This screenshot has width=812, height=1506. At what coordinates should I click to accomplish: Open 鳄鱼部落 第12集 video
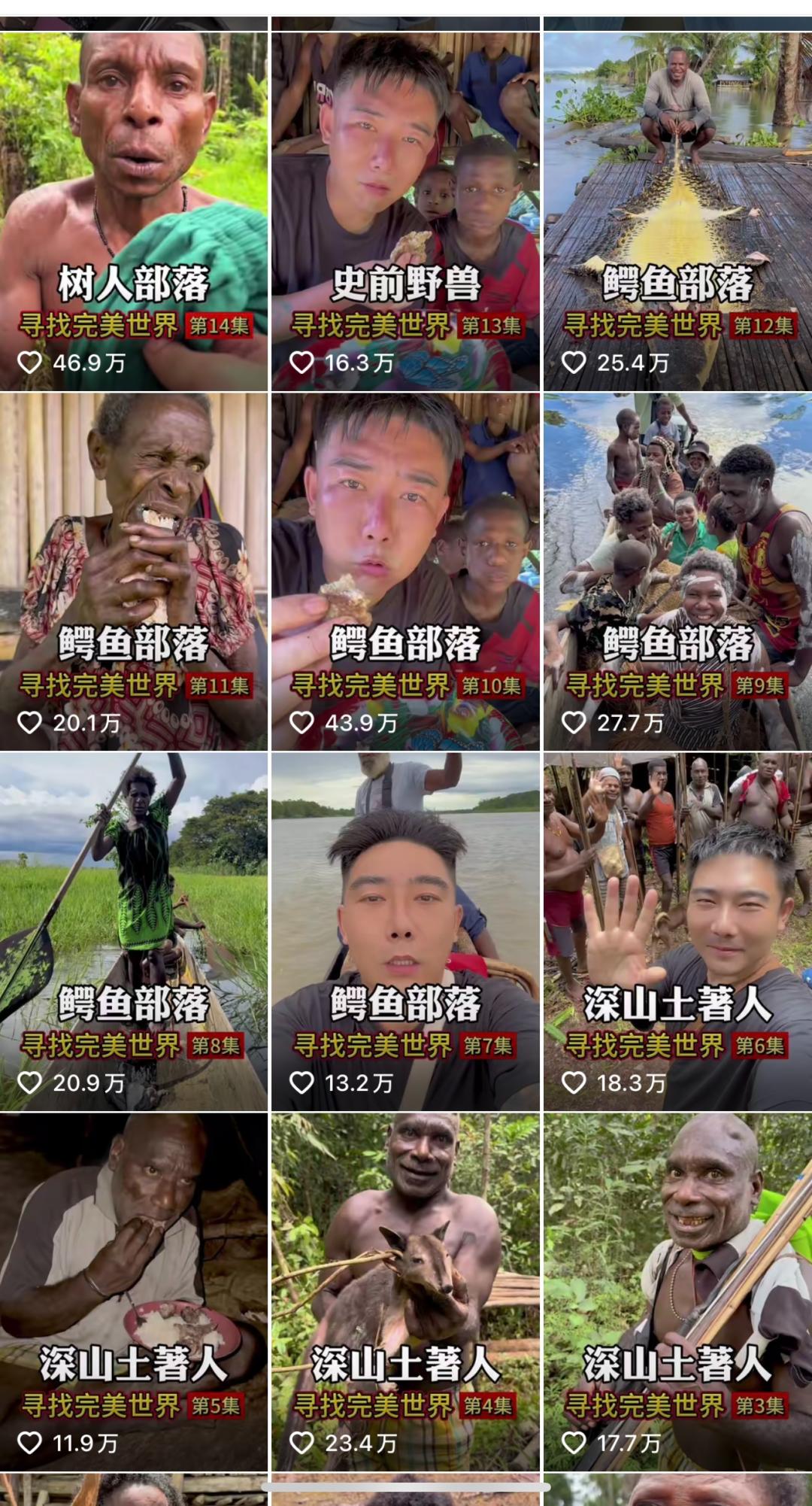click(677, 211)
